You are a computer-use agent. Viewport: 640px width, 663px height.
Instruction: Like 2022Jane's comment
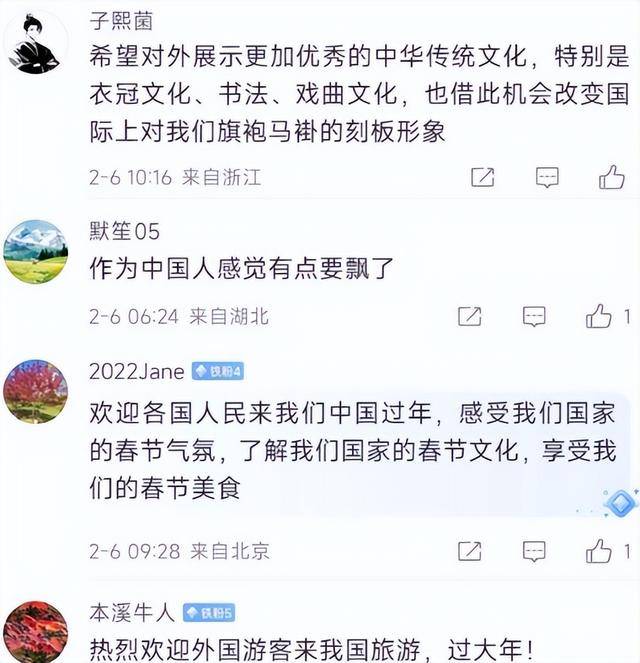coord(599,551)
